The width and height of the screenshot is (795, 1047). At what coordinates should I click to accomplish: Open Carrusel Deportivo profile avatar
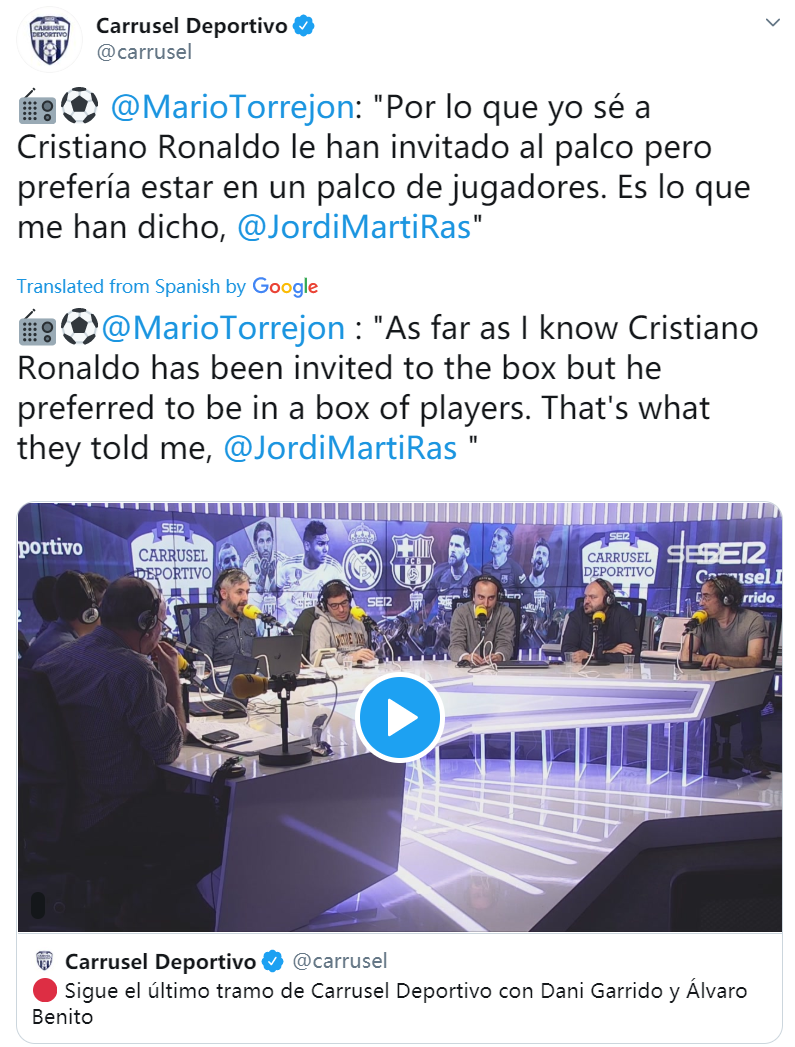pyautogui.click(x=48, y=37)
